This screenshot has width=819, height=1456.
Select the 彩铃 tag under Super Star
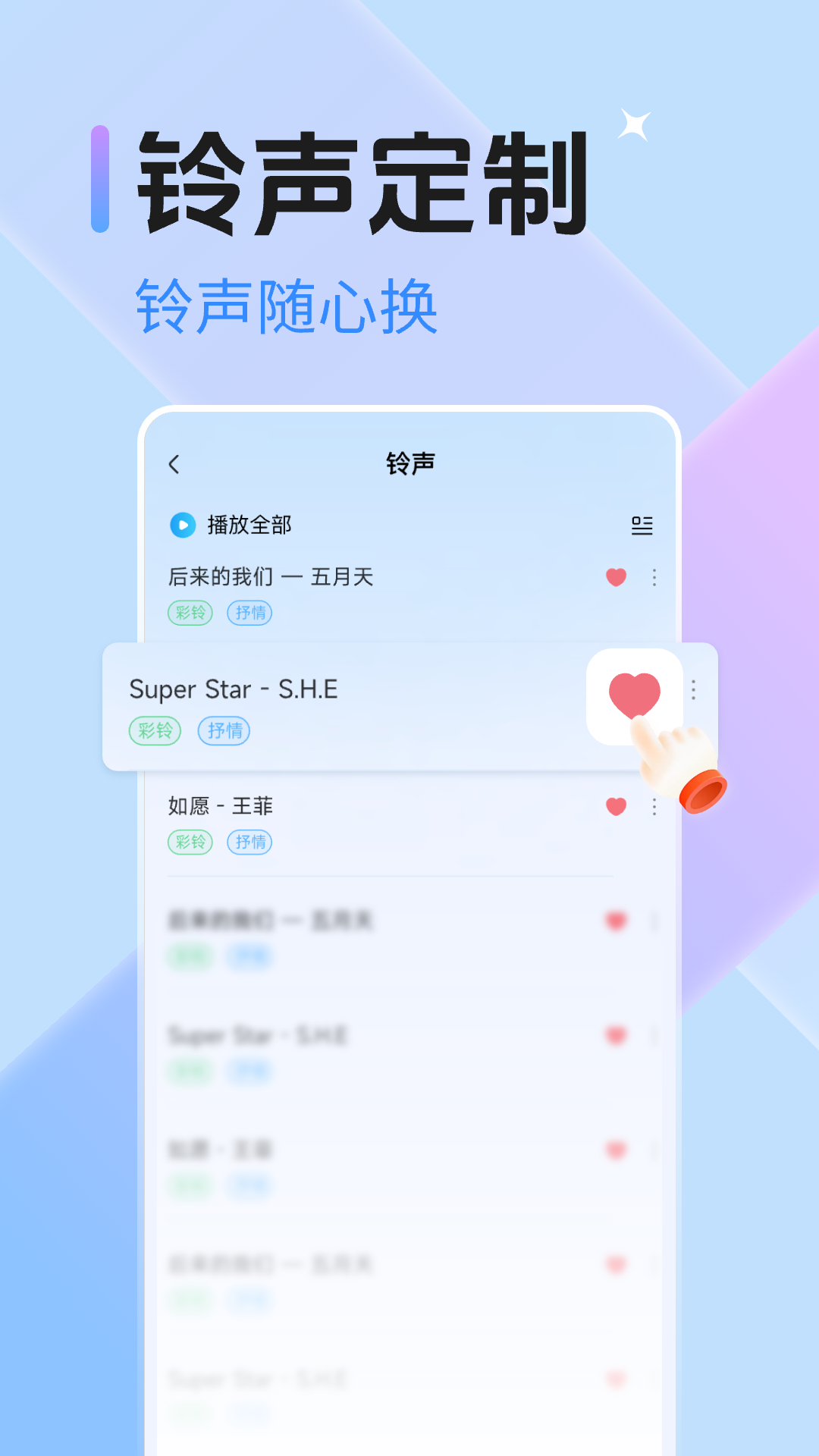coord(155,730)
